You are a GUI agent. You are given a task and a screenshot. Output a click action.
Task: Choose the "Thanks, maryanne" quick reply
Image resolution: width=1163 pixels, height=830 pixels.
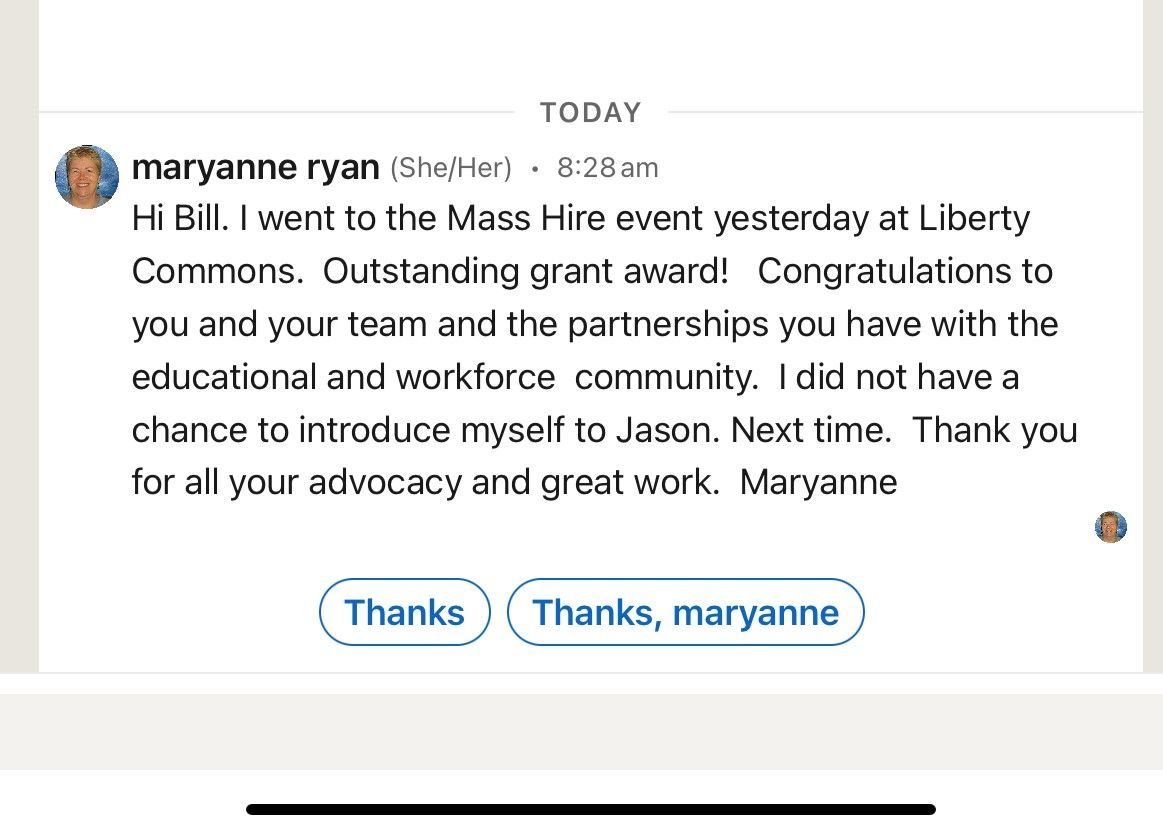pos(685,612)
